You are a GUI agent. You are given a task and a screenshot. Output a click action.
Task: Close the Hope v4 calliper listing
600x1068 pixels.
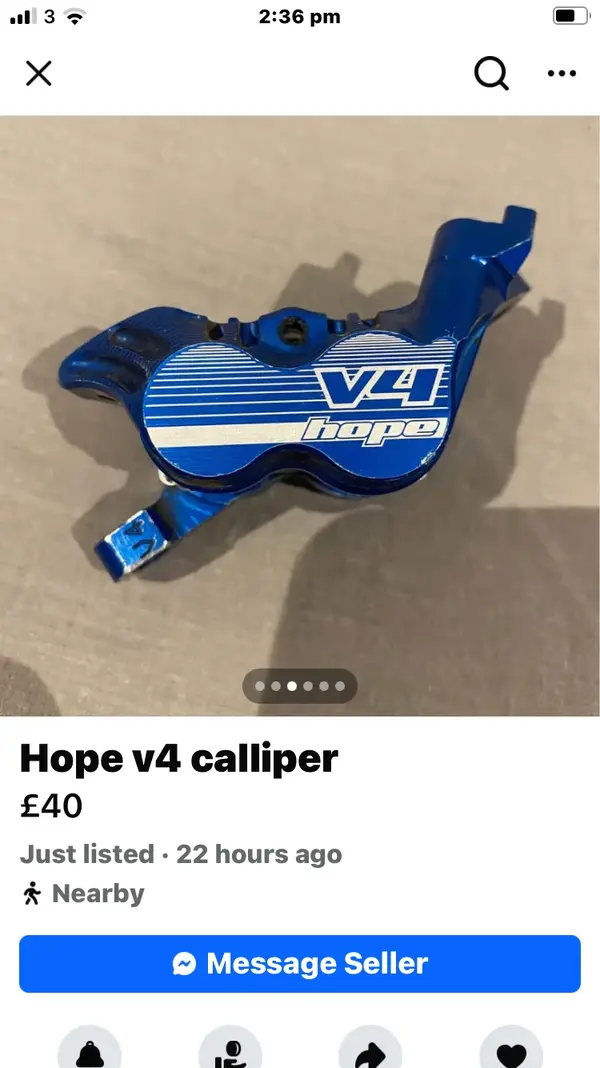point(38,73)
